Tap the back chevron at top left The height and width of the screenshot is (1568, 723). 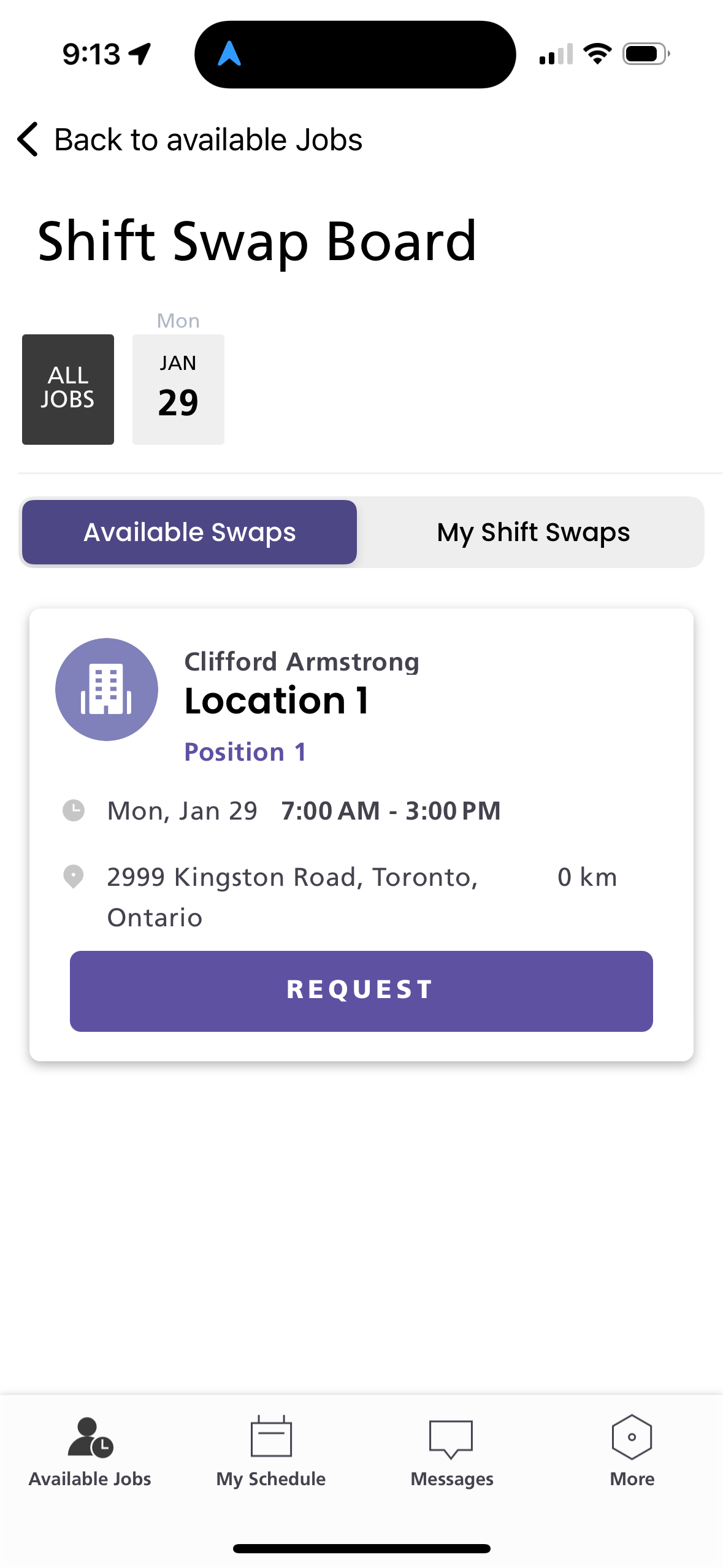[x=27, y=139]
